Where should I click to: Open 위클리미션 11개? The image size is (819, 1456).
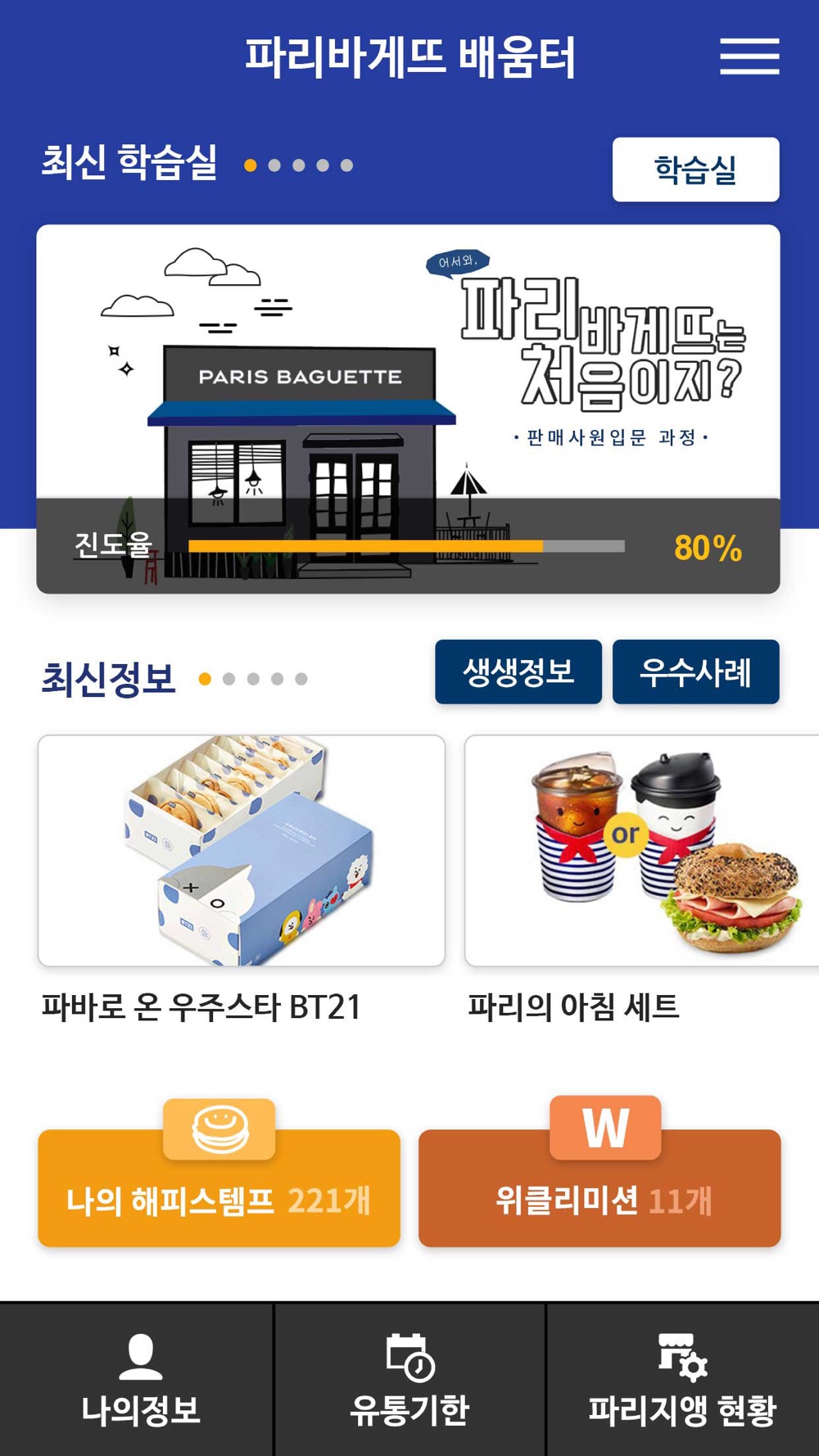point(600,1187)
